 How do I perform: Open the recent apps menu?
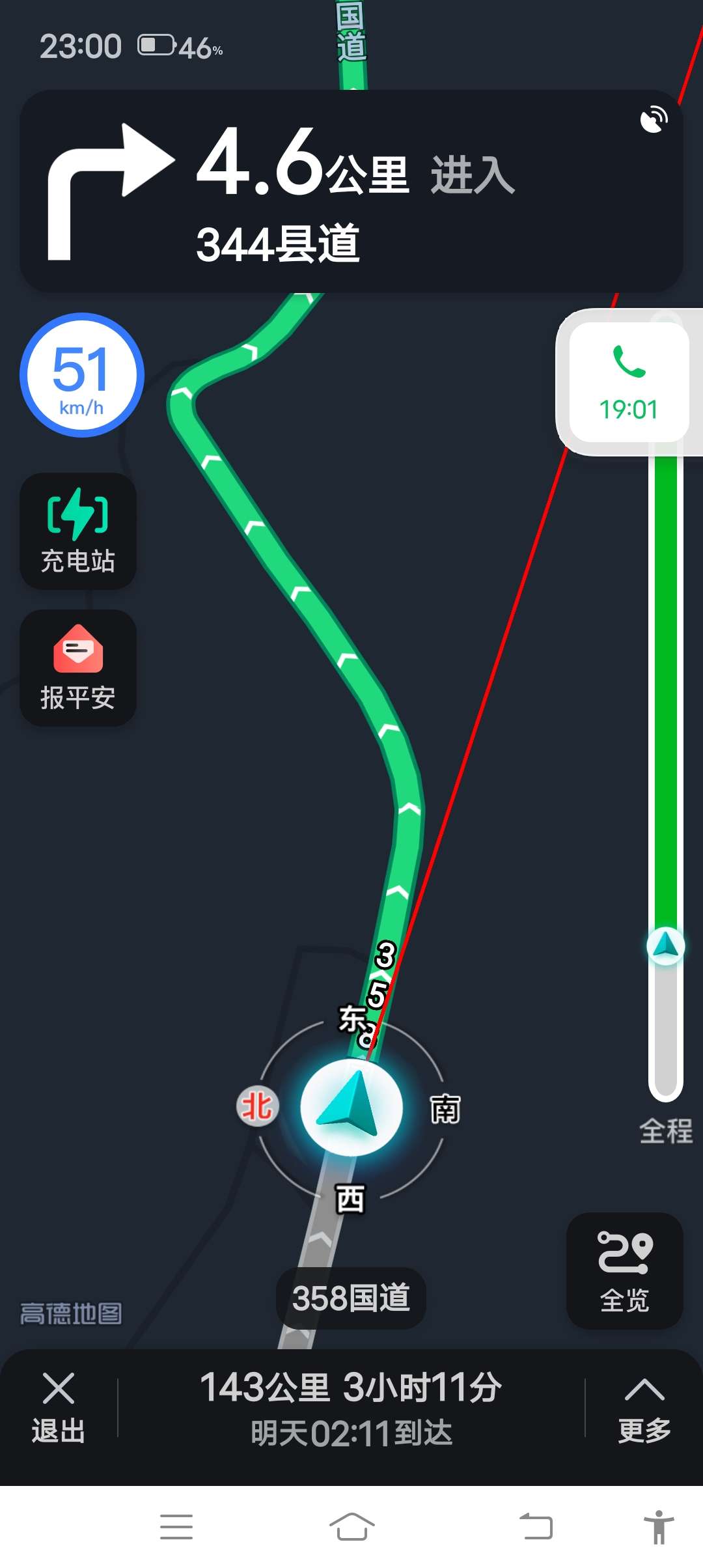[176, 1526]
